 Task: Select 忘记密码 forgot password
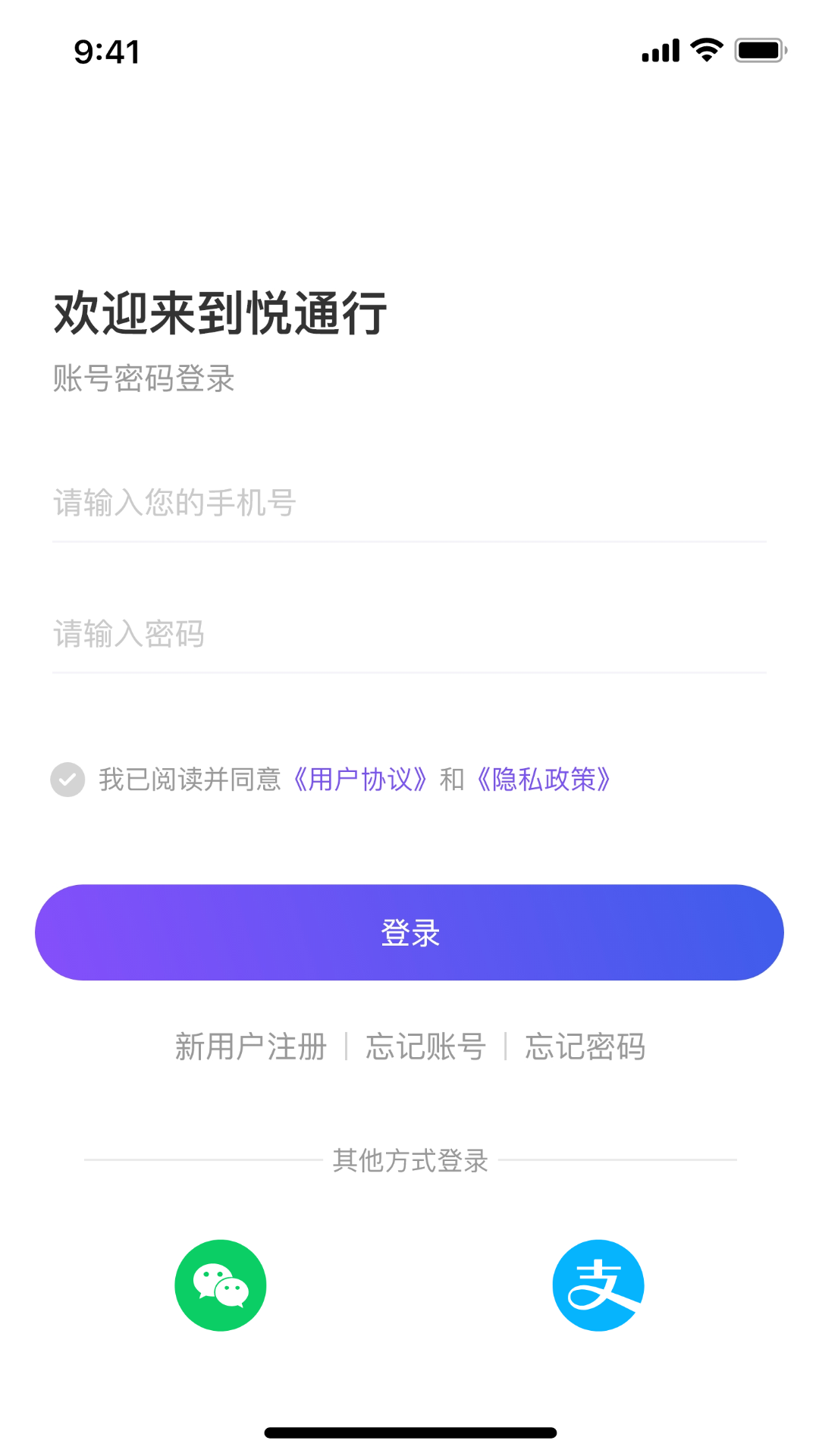(x=585, y=1046)
